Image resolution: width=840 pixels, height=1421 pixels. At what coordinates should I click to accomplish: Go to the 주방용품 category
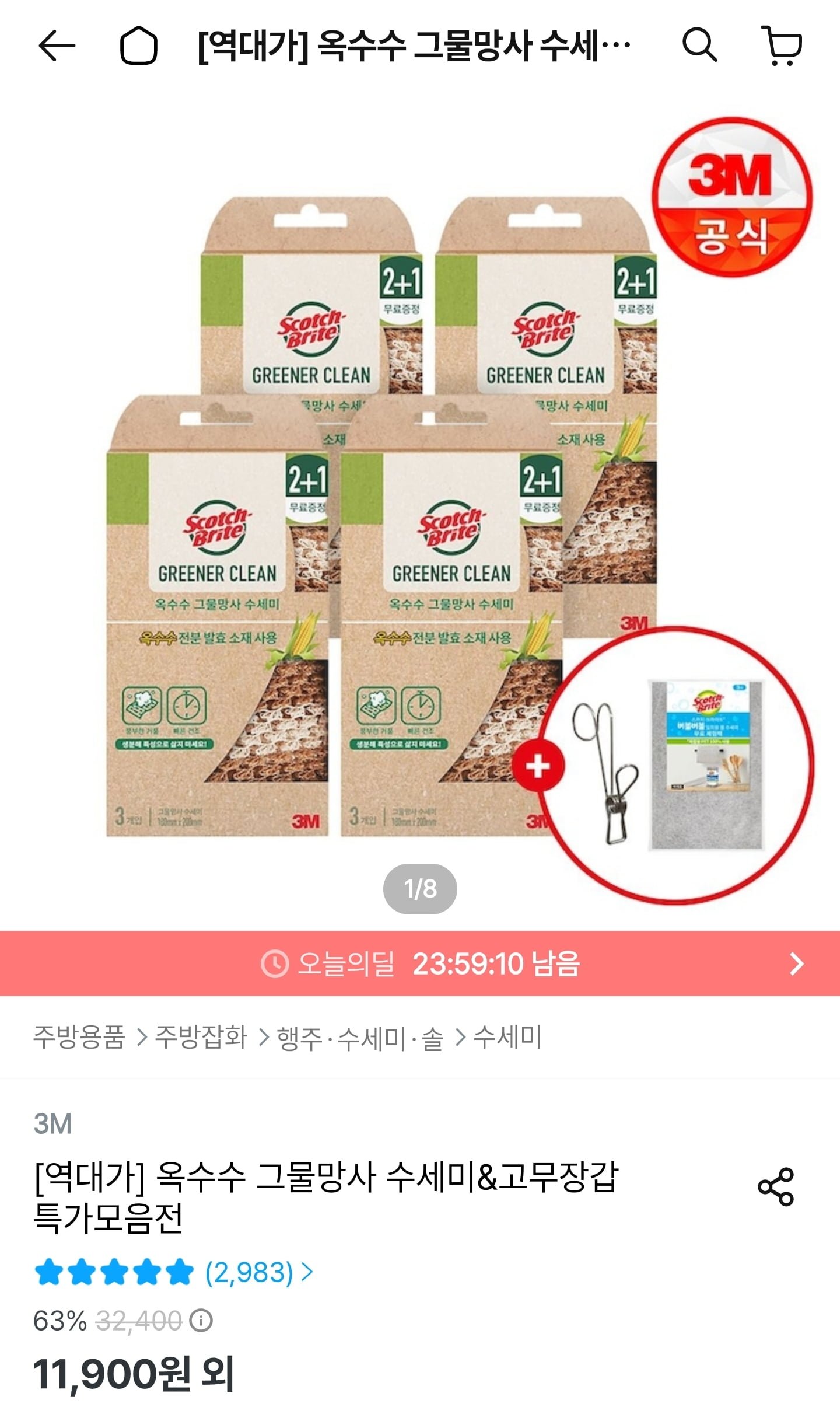pos(79,1037)
